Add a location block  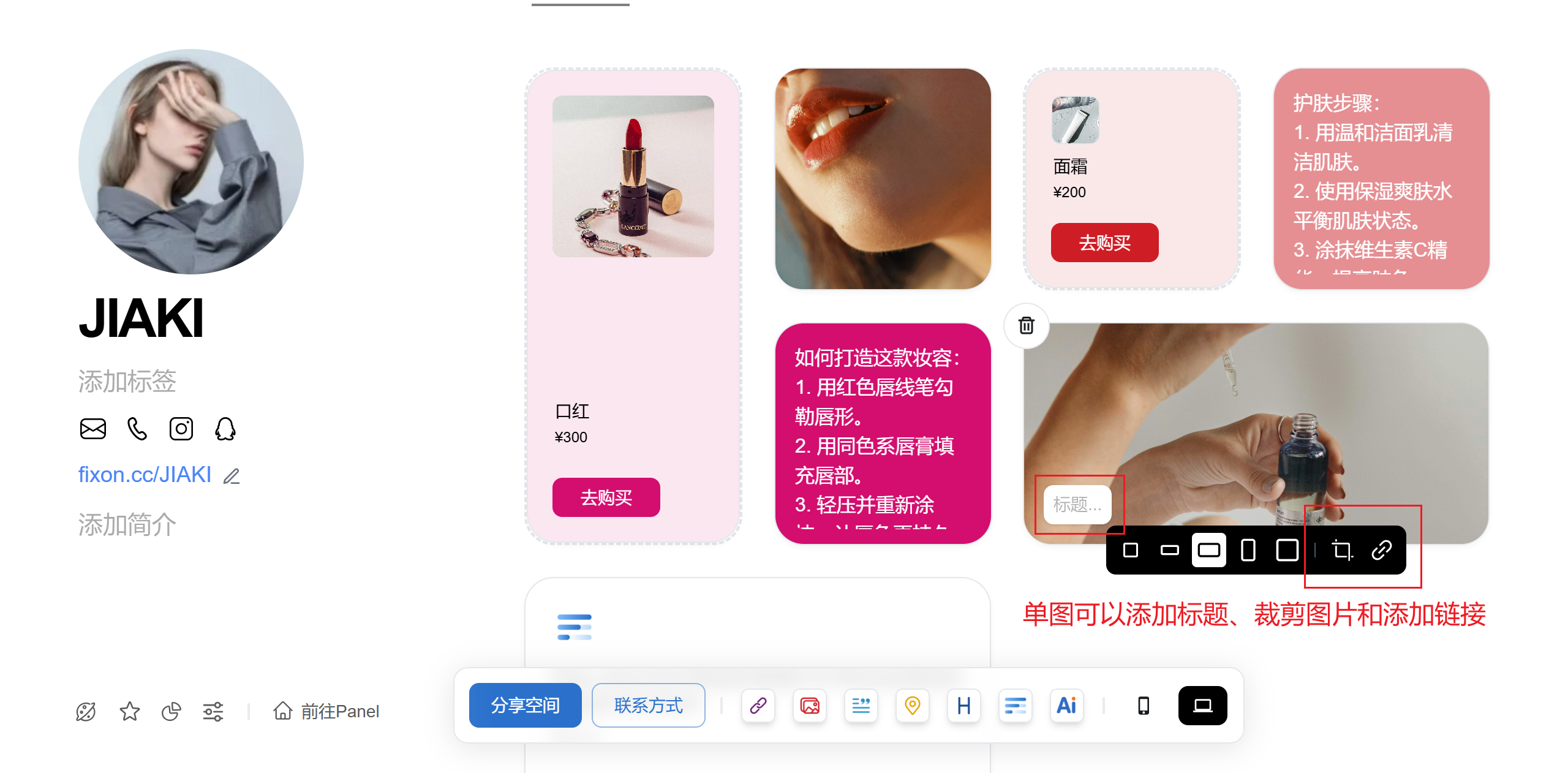pos(912,705)
